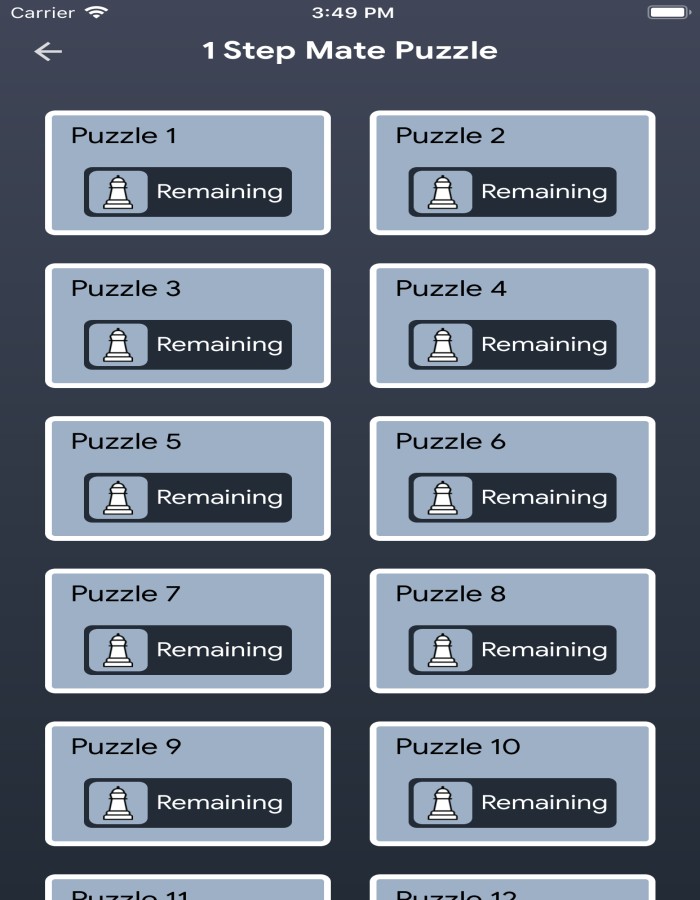Launch Puzzle 4
Screen dimensions: 700x900
512,326
